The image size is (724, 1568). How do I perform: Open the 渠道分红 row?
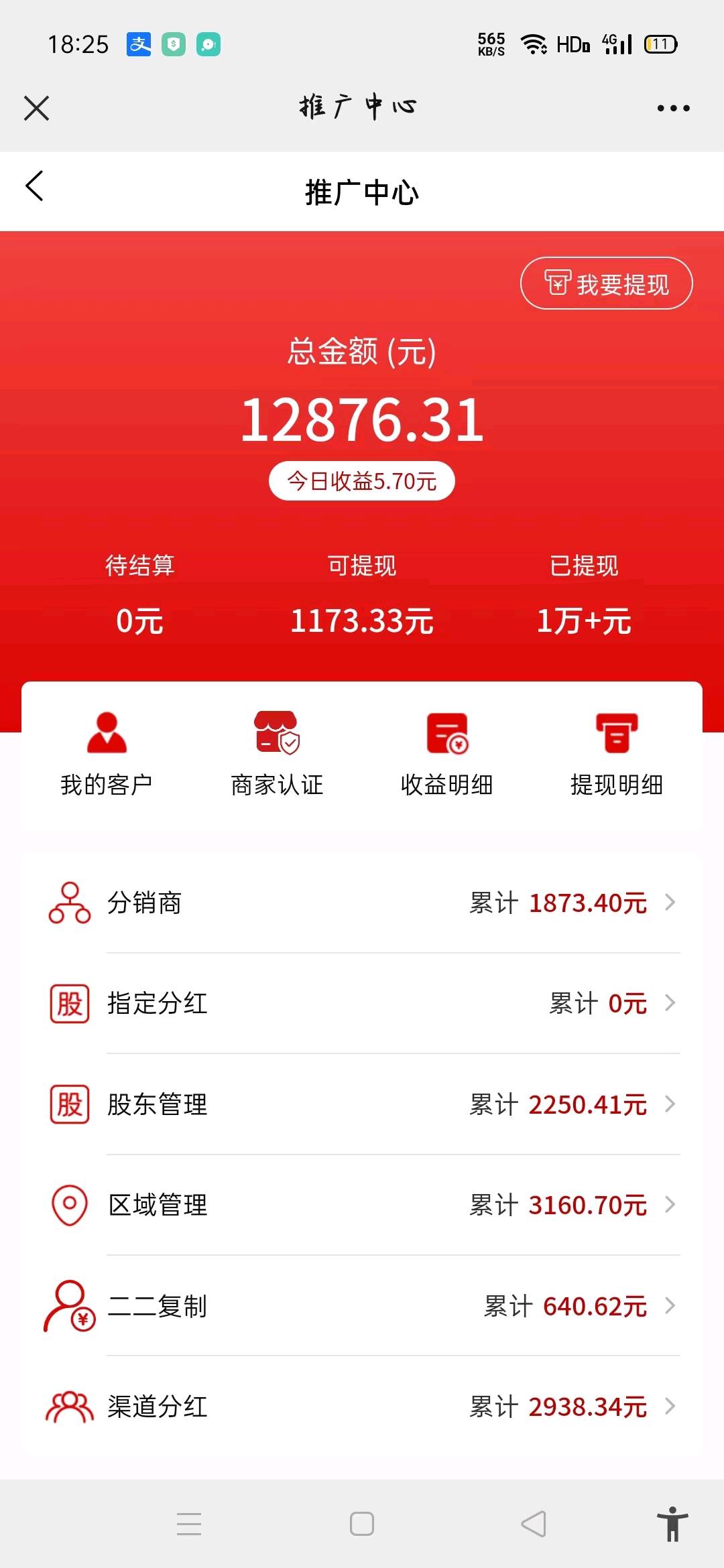tap(362, 1407)
